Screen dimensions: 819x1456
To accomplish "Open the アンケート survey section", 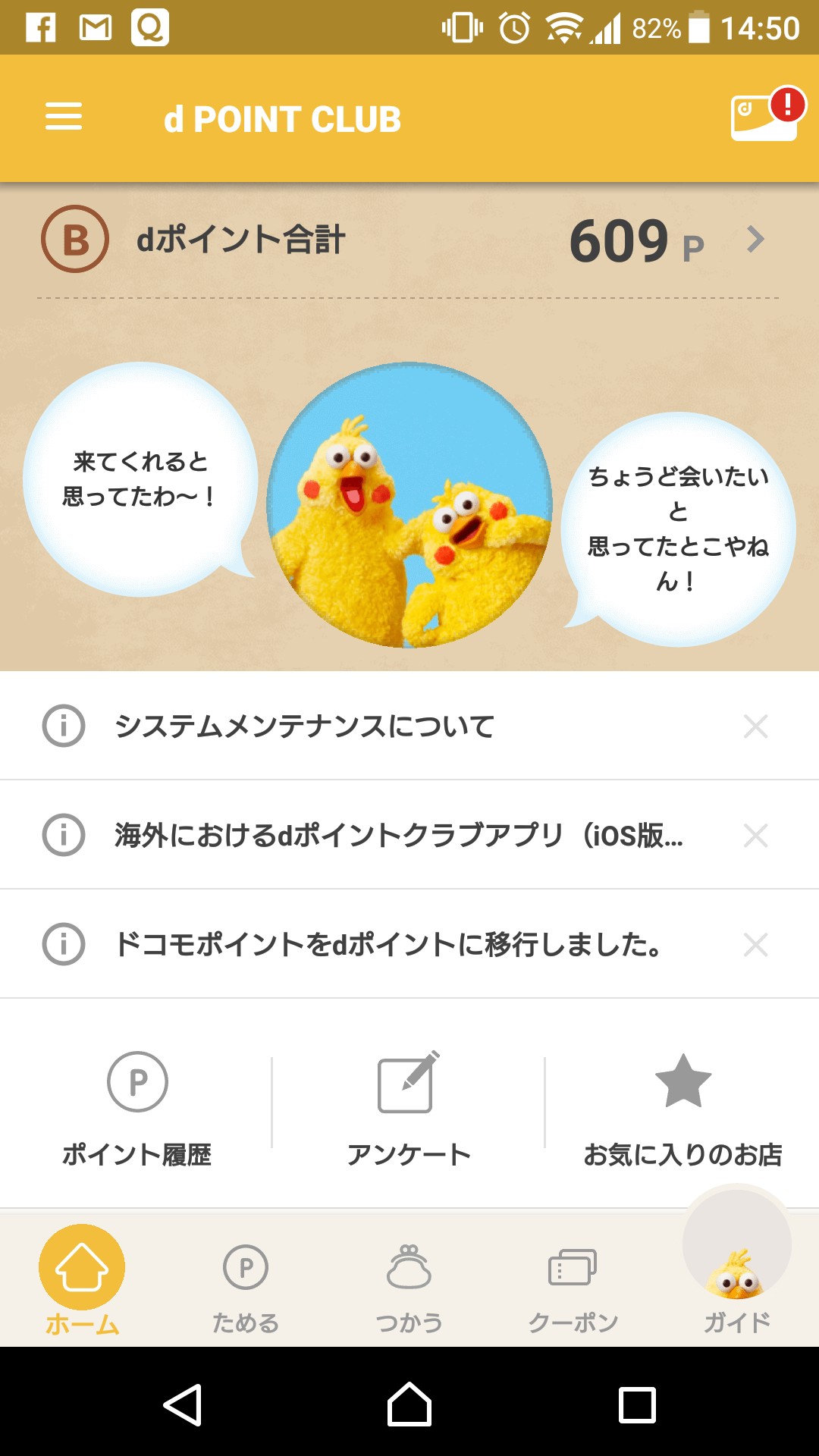I will [x=408, y=1109].
